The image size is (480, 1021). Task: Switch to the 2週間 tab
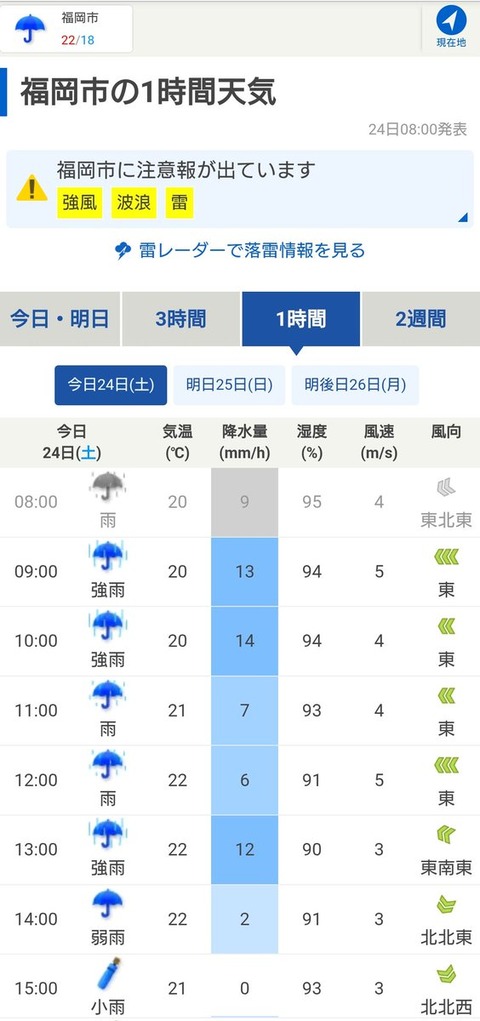coord(421,319)
